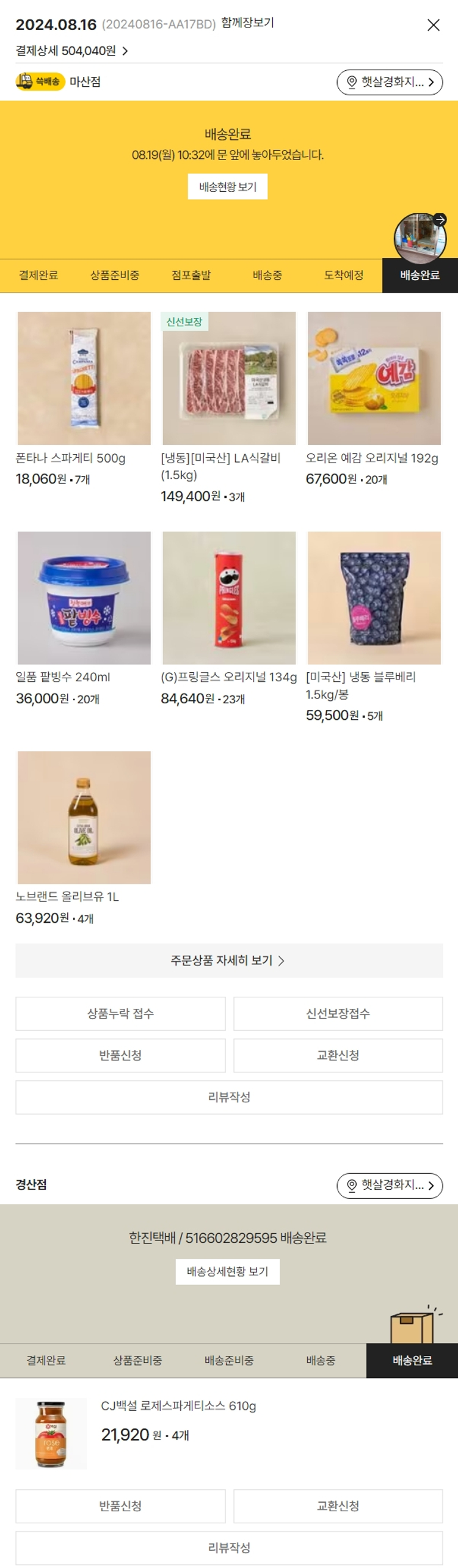
Task: Request an exchange for 마산점 order
Action: tap(338, 1055)
